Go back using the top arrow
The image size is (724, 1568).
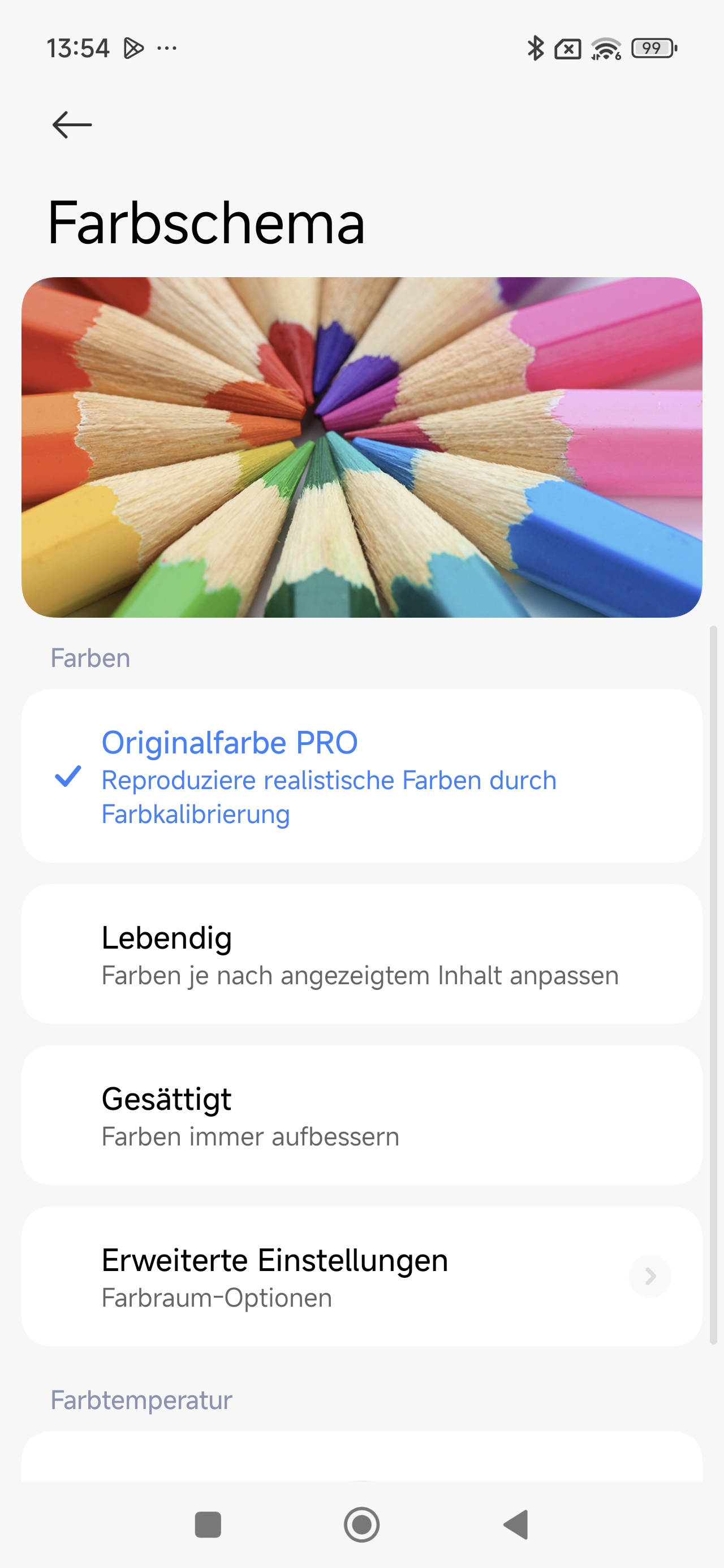click(72, 125)
